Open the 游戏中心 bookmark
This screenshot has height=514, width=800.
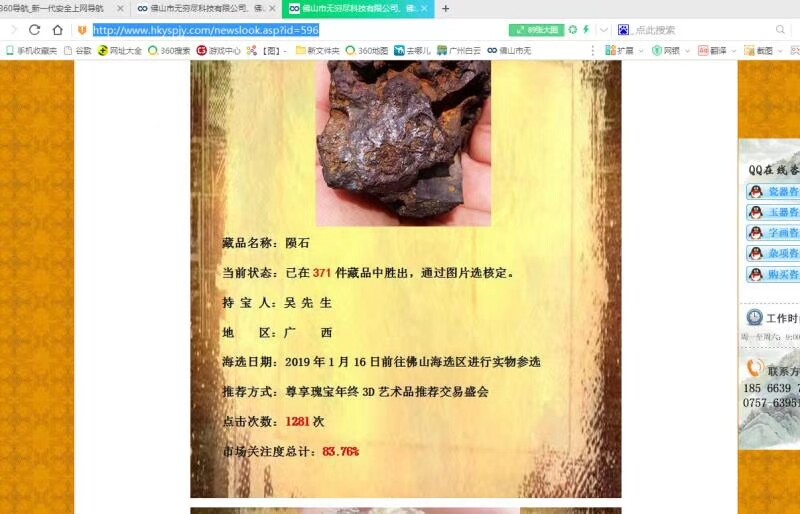pos(218,50)
